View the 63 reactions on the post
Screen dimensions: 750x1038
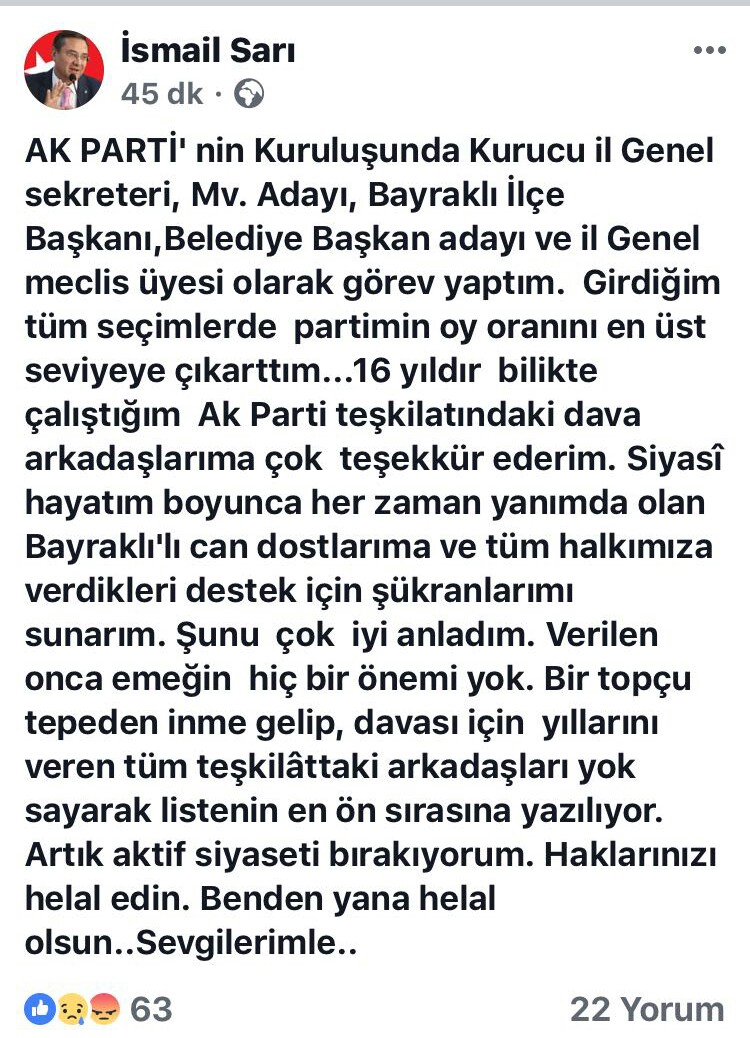[x=98, y=1009]
